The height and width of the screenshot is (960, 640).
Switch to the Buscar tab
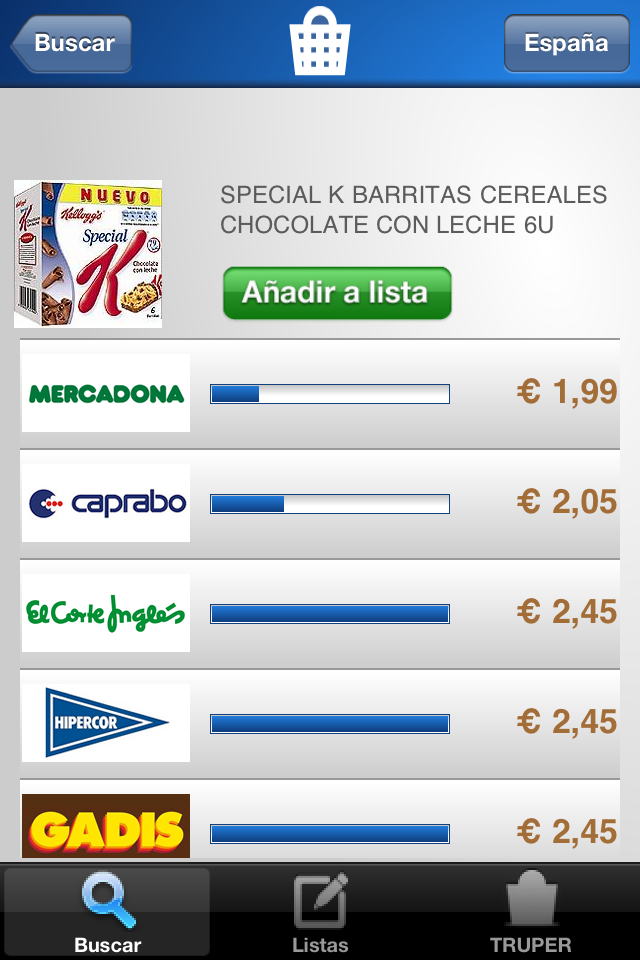pyautogui.click(x=107, y=912)
